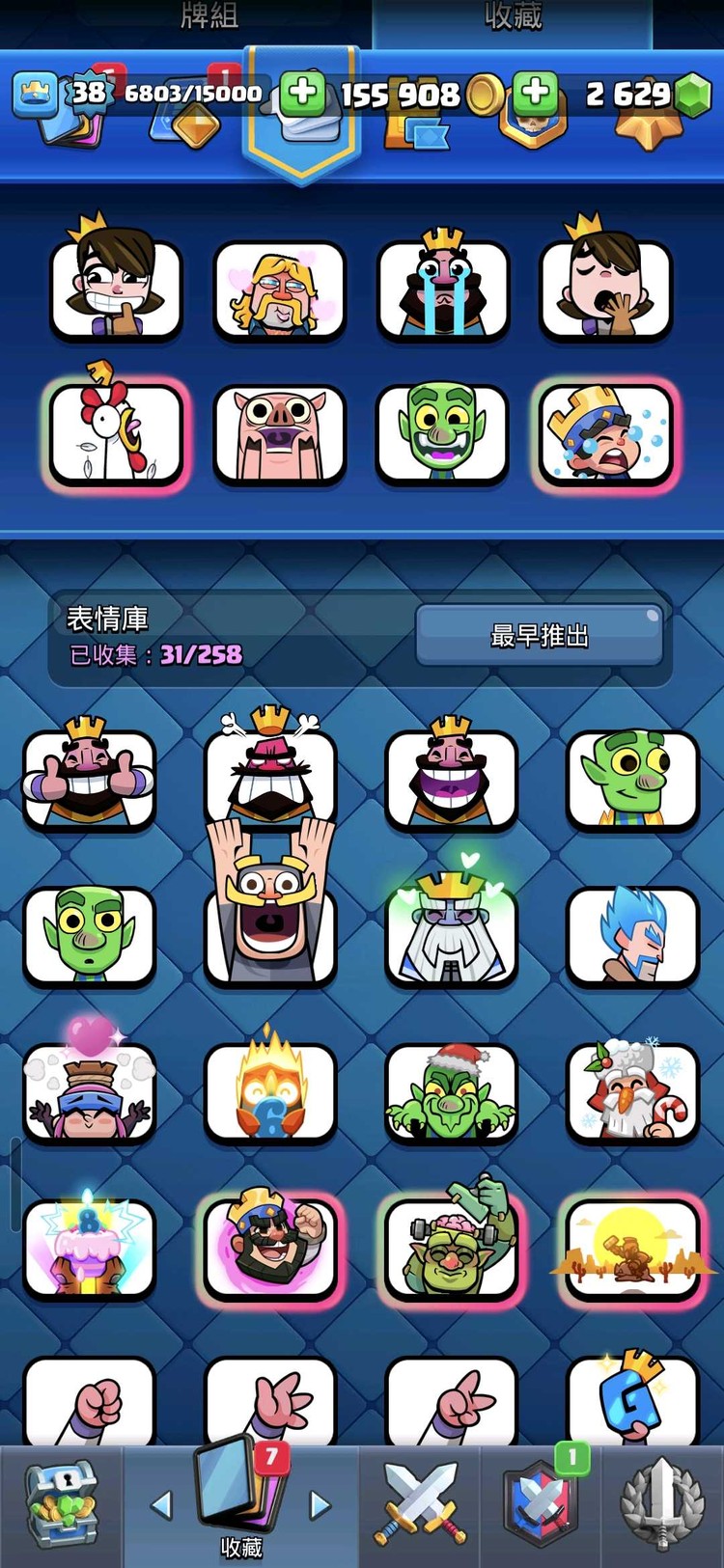
Task: Open the Battle tab with crossed swords
Action: [418, 1500]
